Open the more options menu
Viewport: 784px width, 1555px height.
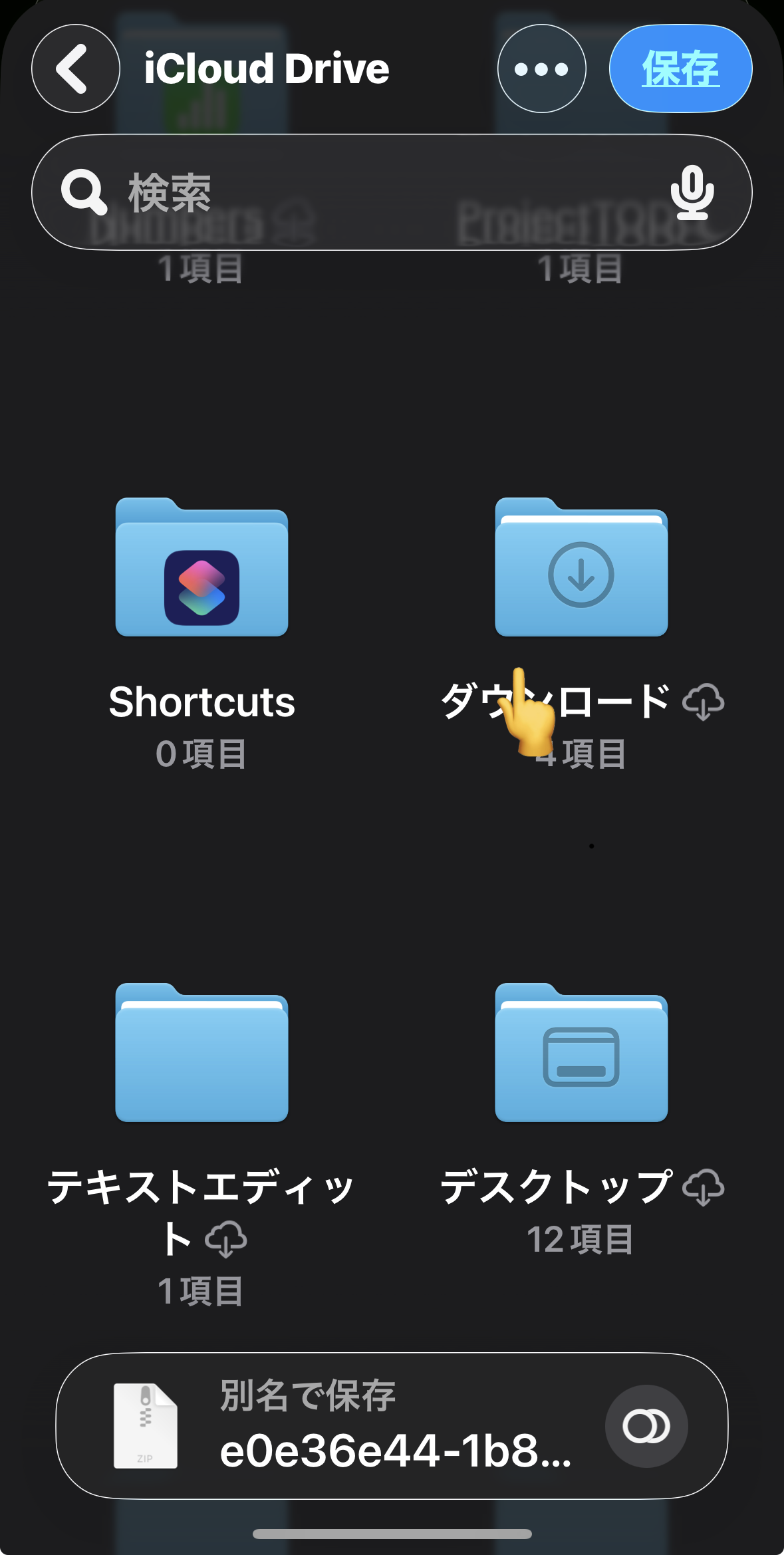click(541, 69)
